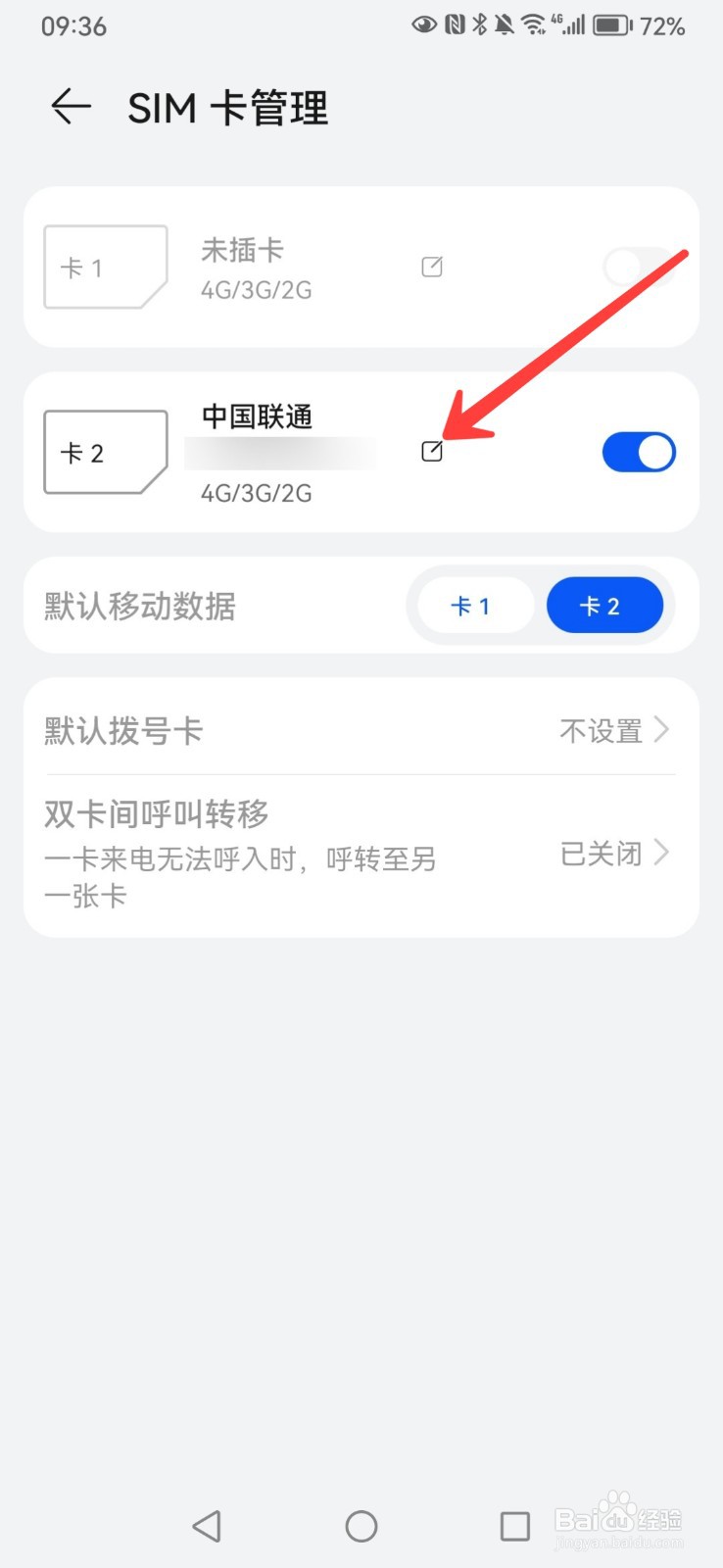Edit the SIM 1 card name
This screenshot has width=723, height=1568.
click(x=431, y=267)
